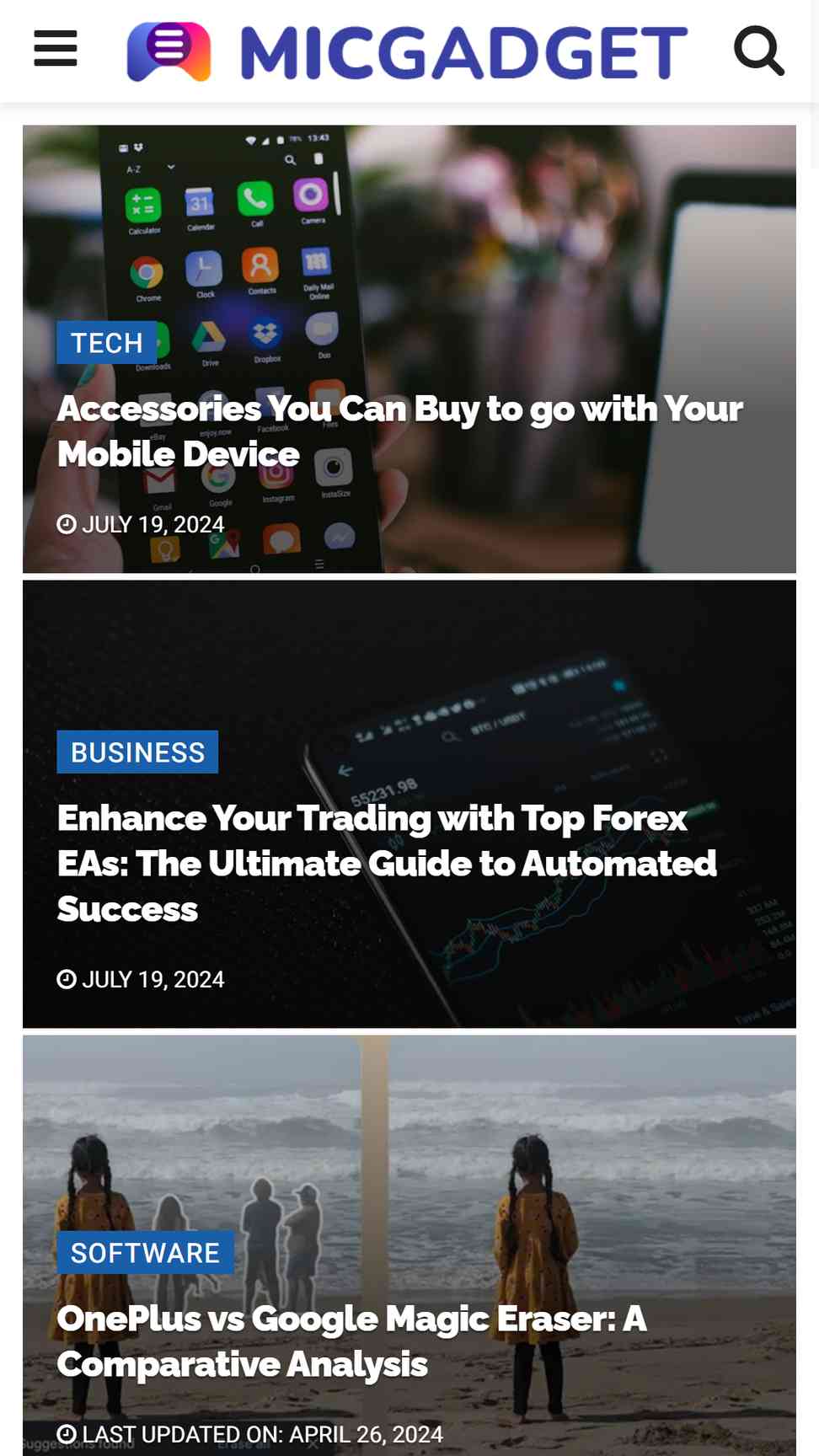Go to MICGADGET homepage via logo

point(407,52)
